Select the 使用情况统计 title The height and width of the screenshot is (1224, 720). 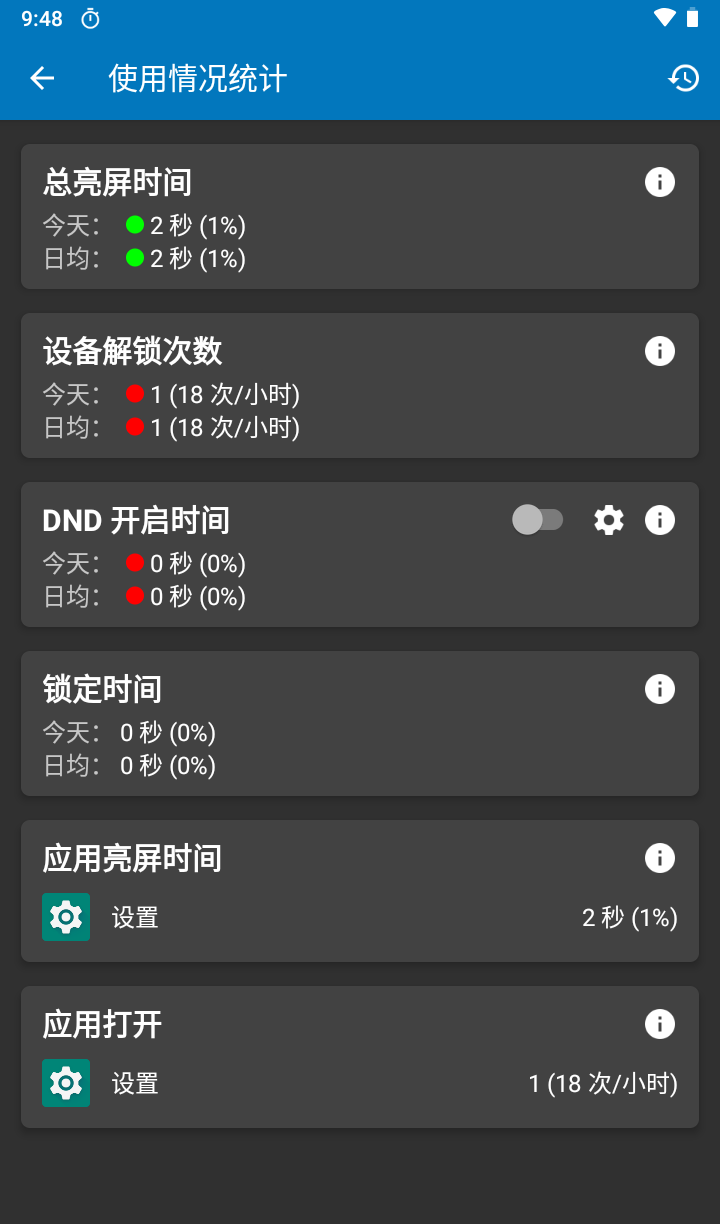[x=197, y=77]
